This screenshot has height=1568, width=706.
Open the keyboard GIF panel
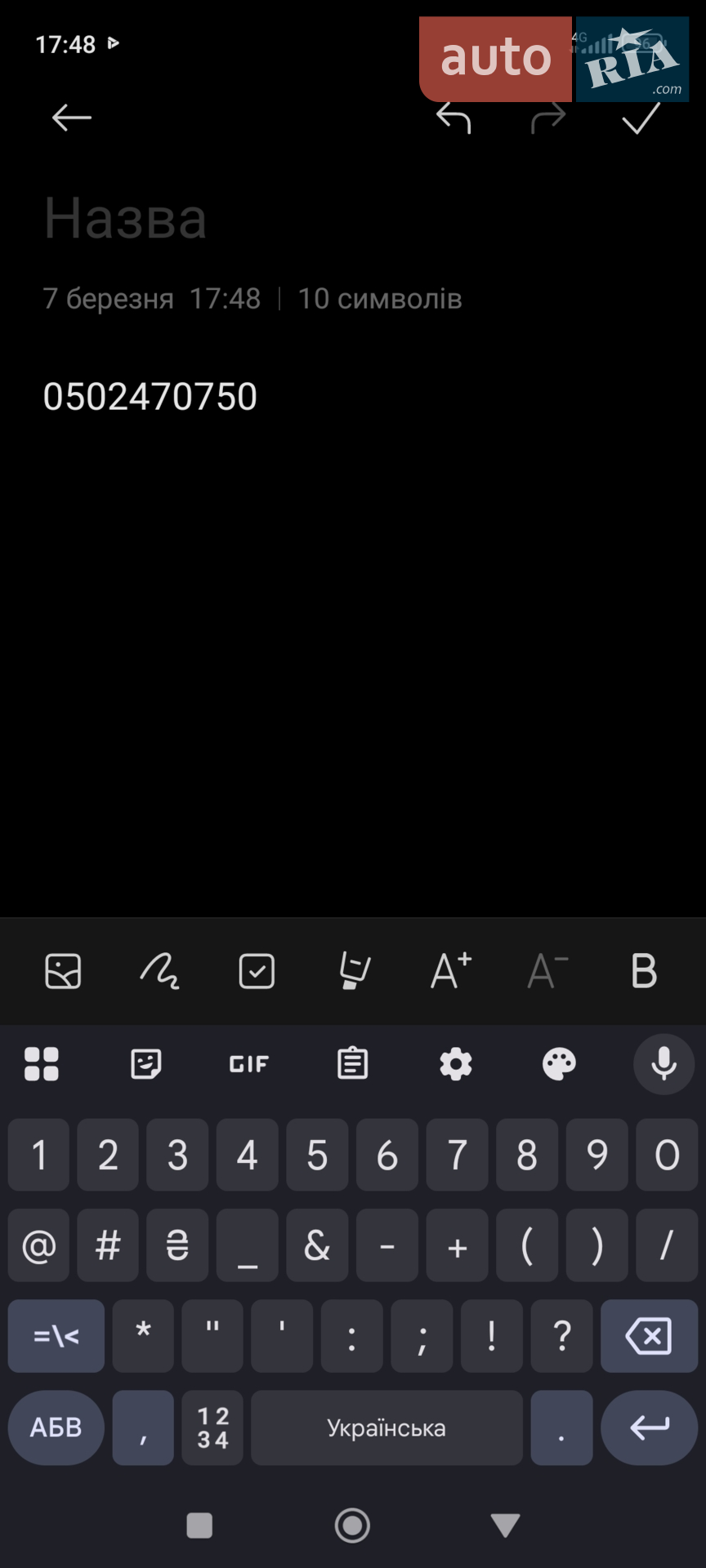coord(249,1064)
